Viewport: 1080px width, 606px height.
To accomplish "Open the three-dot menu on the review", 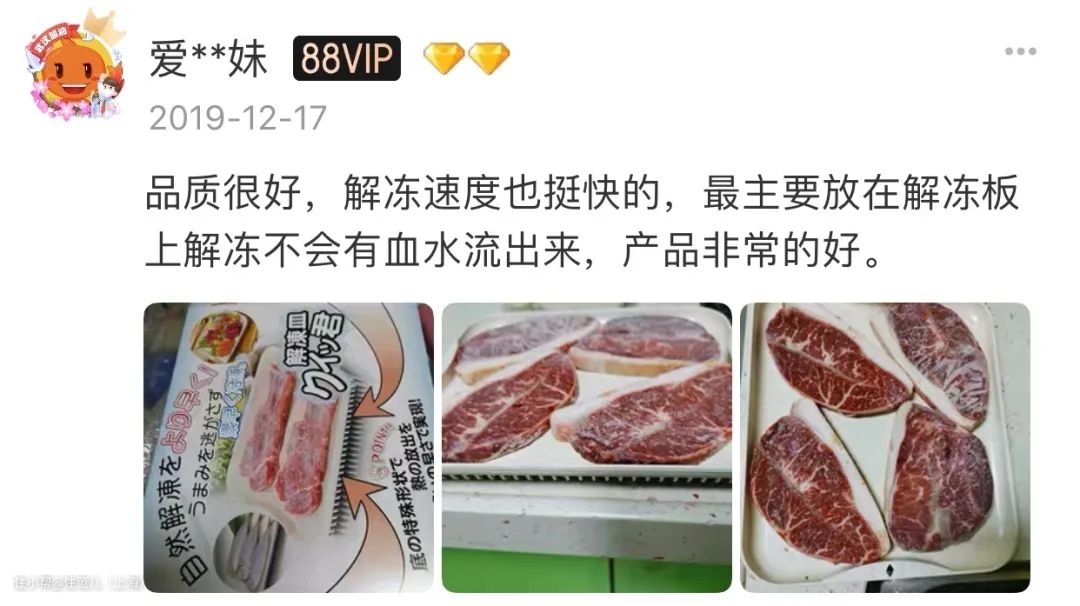I will coord(1020,52).
